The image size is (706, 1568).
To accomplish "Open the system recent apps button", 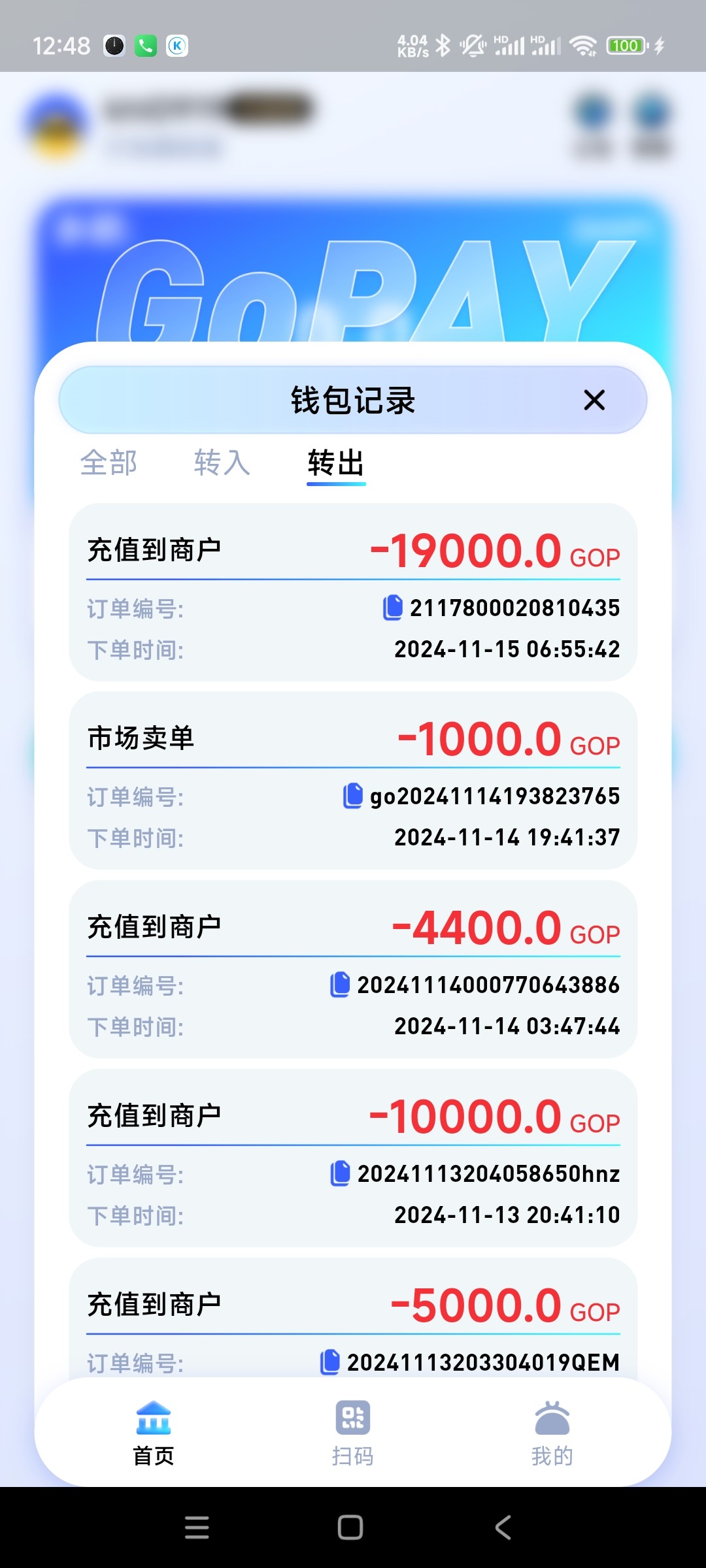I will [197, 1527].
